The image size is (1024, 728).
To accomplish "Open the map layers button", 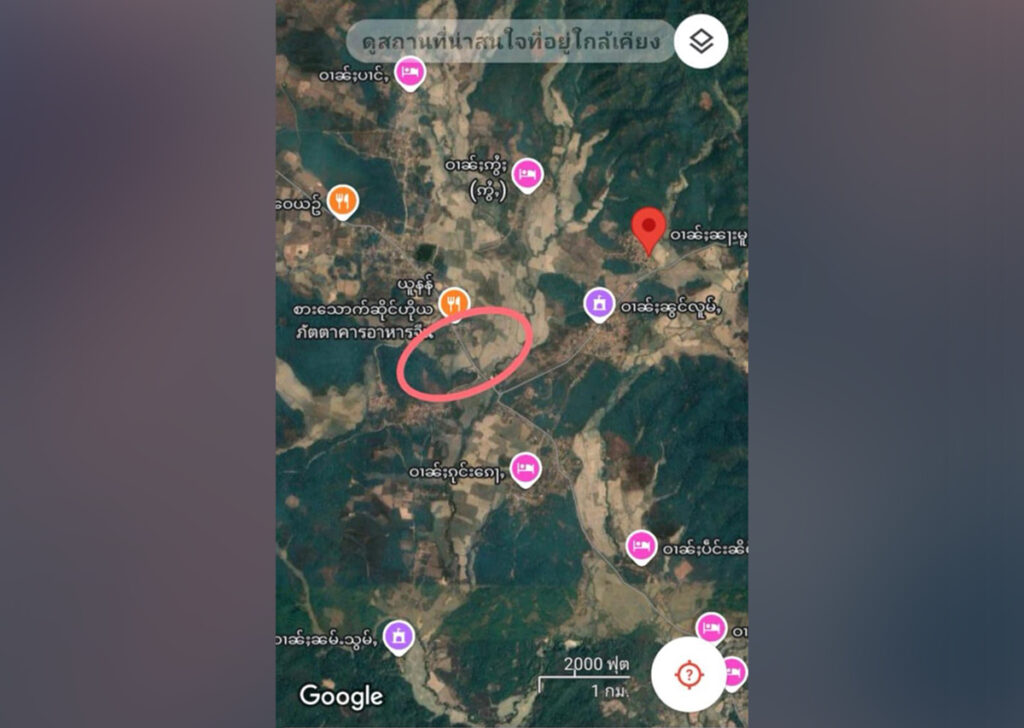I will pos(701,42).
